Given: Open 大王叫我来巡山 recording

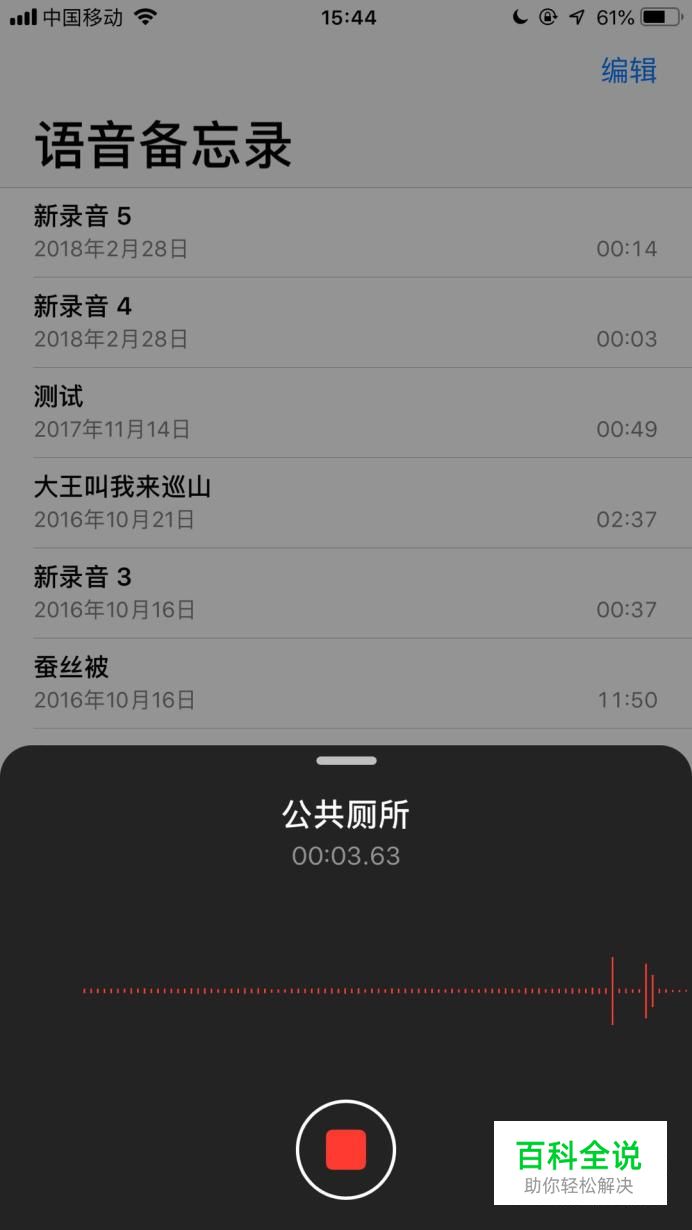Looking at the screenshot, I should click(x=346, y=503).
